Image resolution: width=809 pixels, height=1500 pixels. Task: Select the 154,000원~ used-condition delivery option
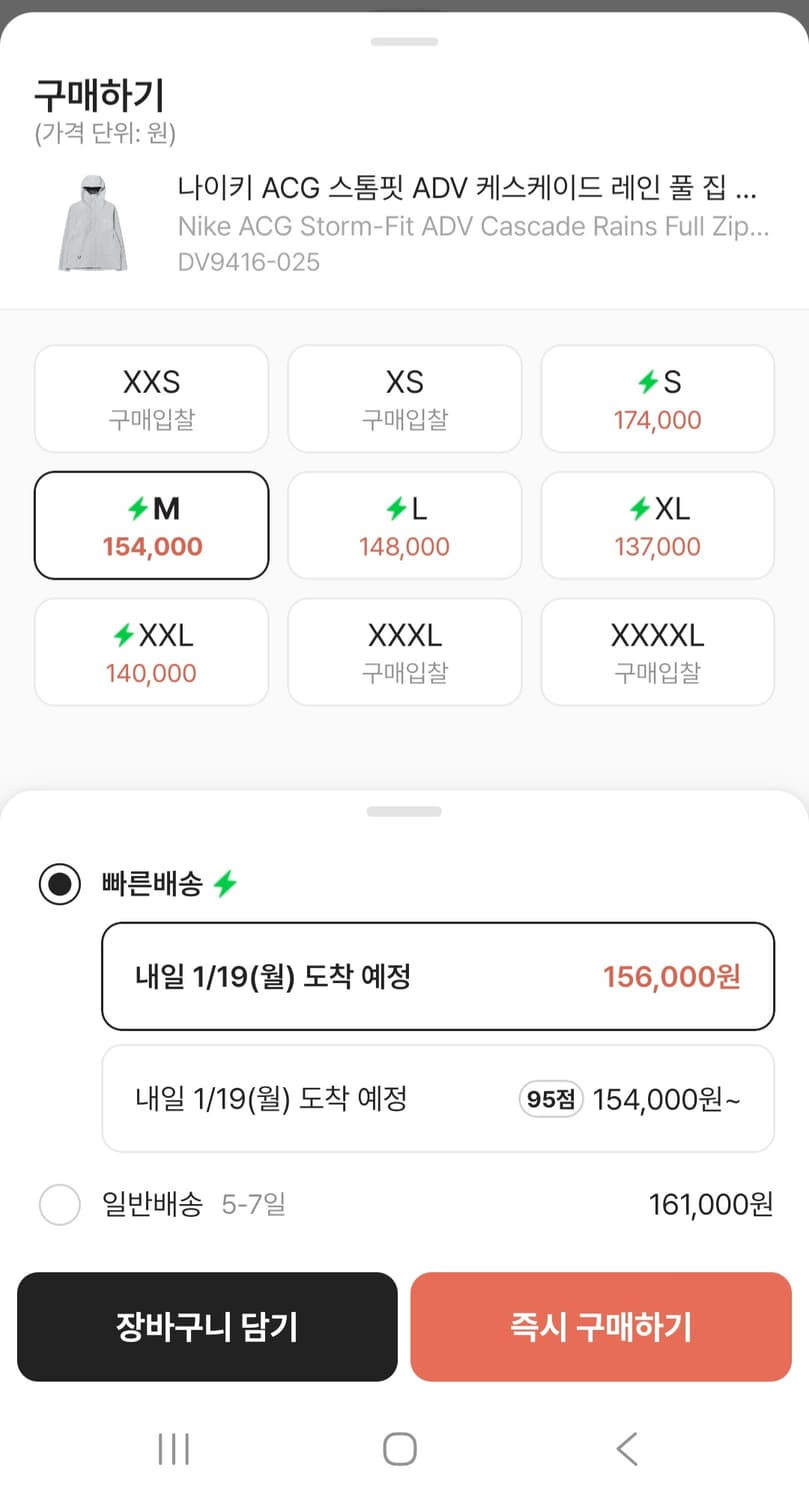437,1098
